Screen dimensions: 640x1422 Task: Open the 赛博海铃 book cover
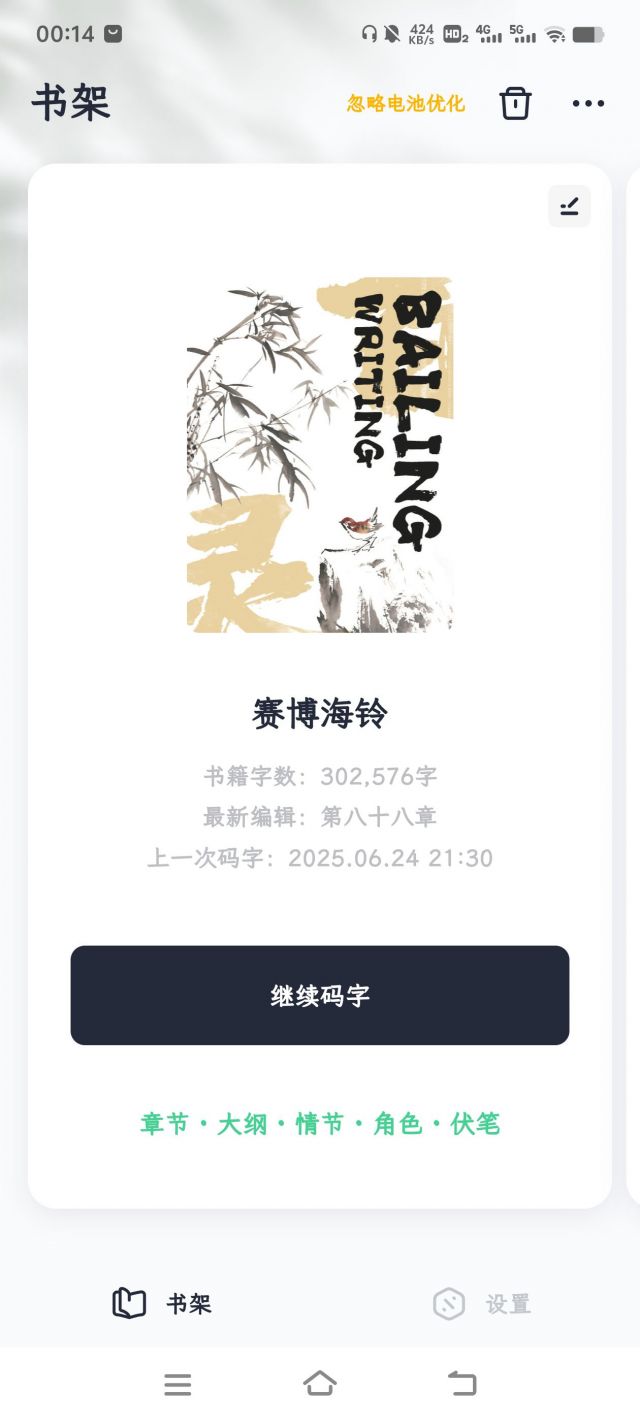point(320,455)
